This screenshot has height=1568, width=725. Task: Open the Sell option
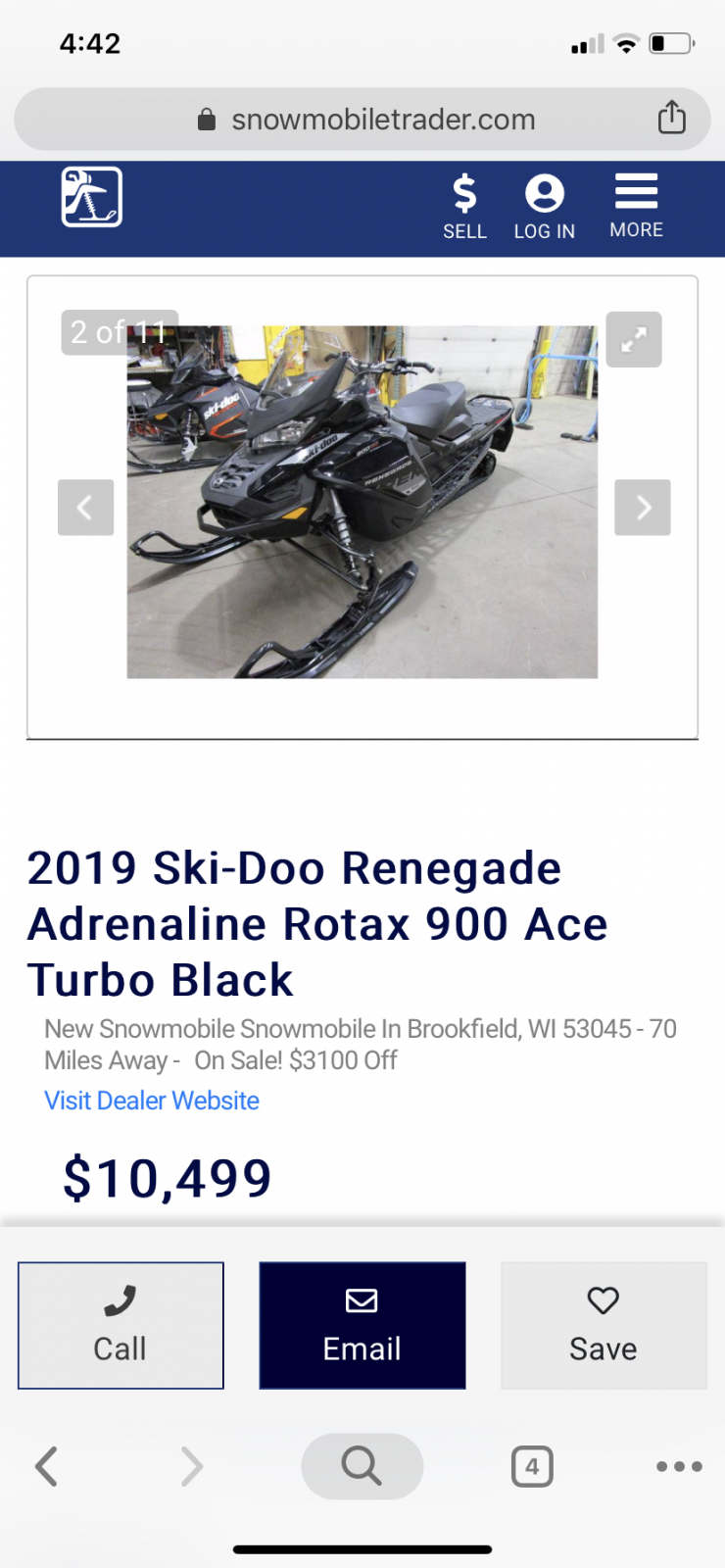(x=464, y=207)
